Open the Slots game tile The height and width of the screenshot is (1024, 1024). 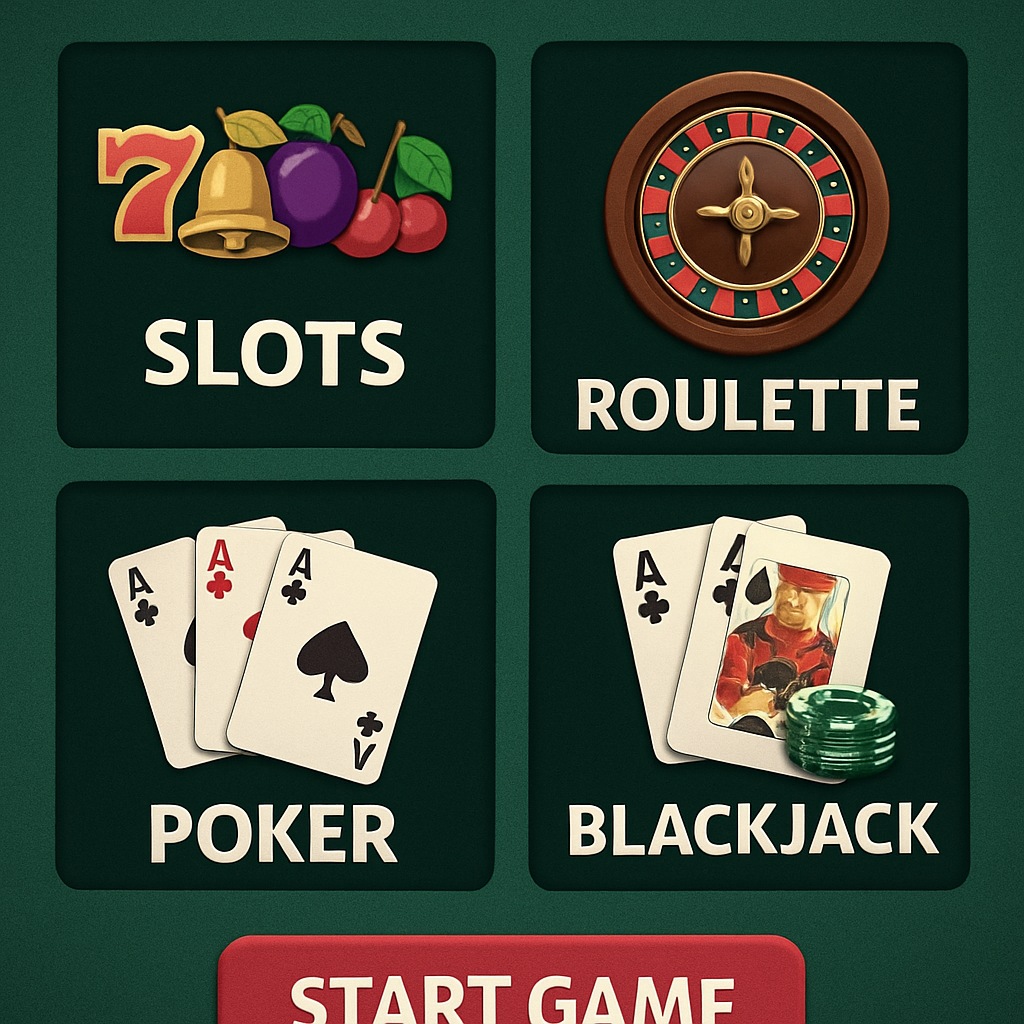(x=276, y=245)
